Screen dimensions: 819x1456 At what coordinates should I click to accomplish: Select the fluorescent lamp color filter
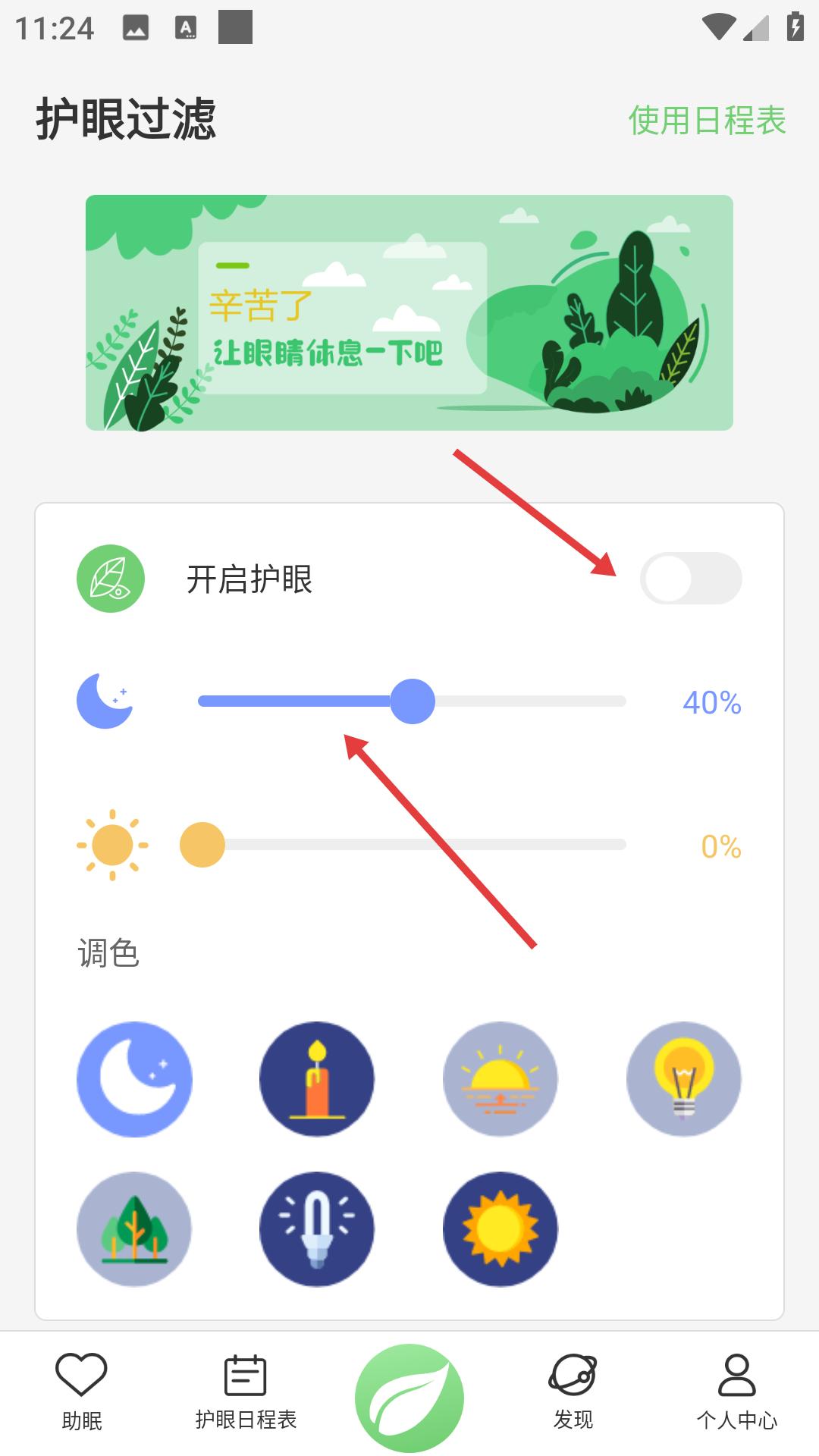pos(317,1229)
